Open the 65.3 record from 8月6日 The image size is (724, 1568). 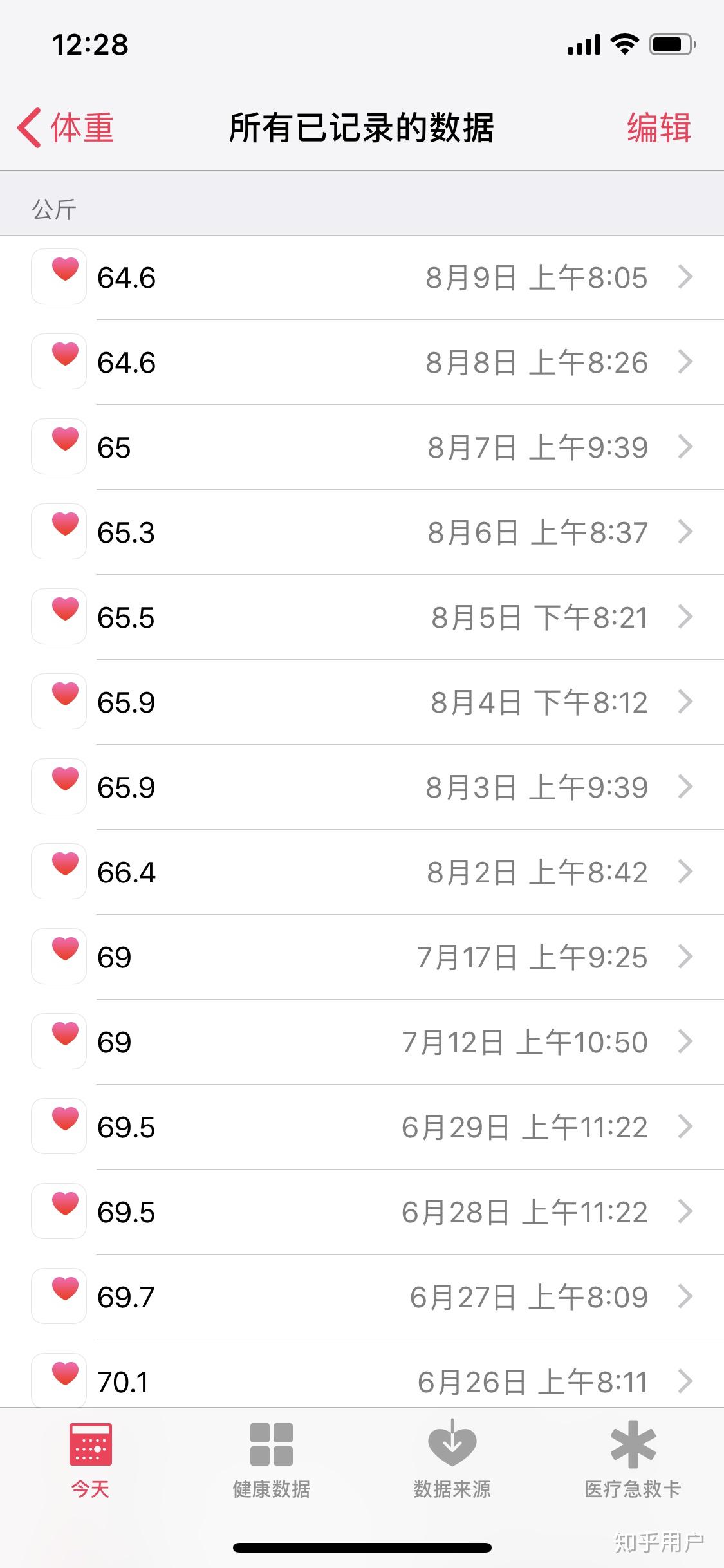pyautogui.click(x=386, y=532)
